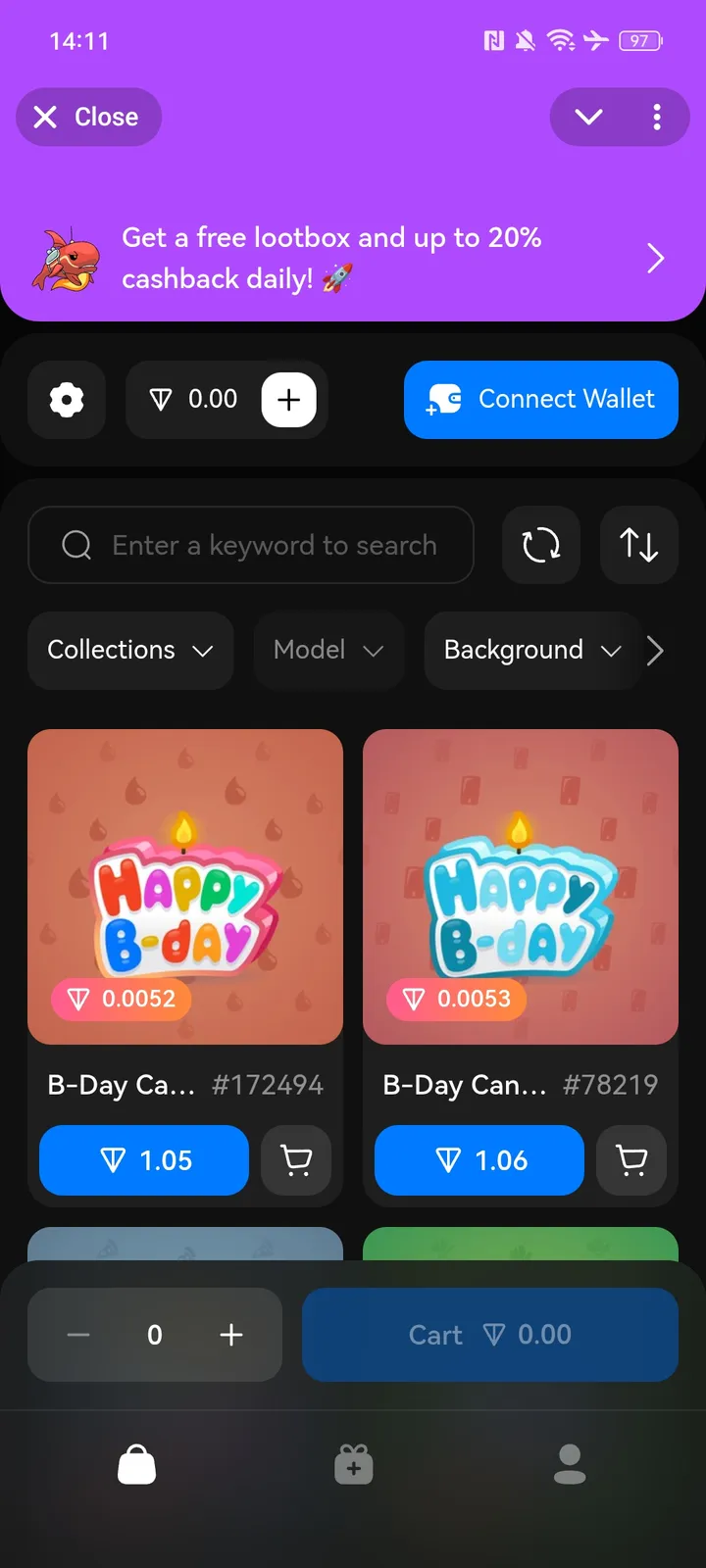Open the Background filter dropdown
Screen dimensions: 706x1568
pos(531,650)
